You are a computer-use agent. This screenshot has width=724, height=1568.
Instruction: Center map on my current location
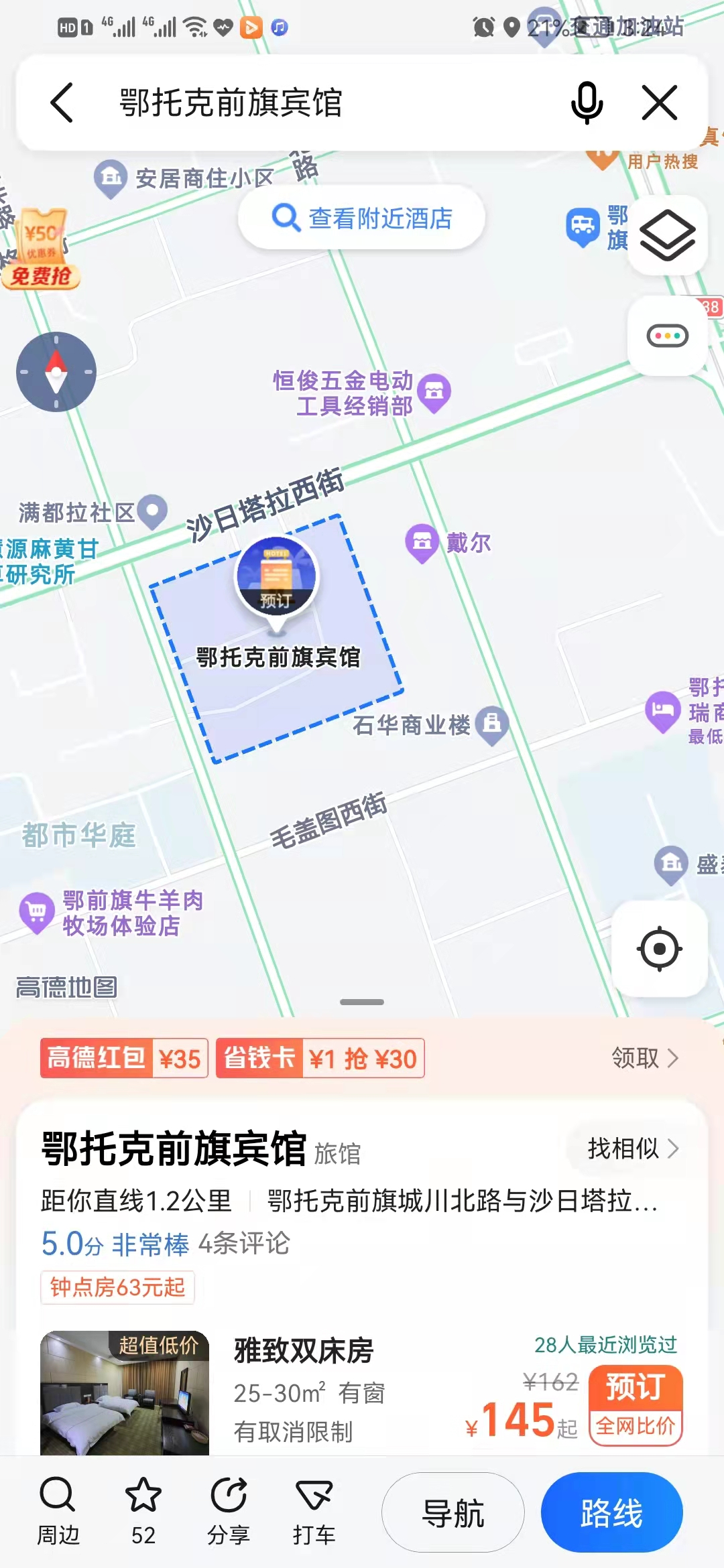(x=660, y=948)
